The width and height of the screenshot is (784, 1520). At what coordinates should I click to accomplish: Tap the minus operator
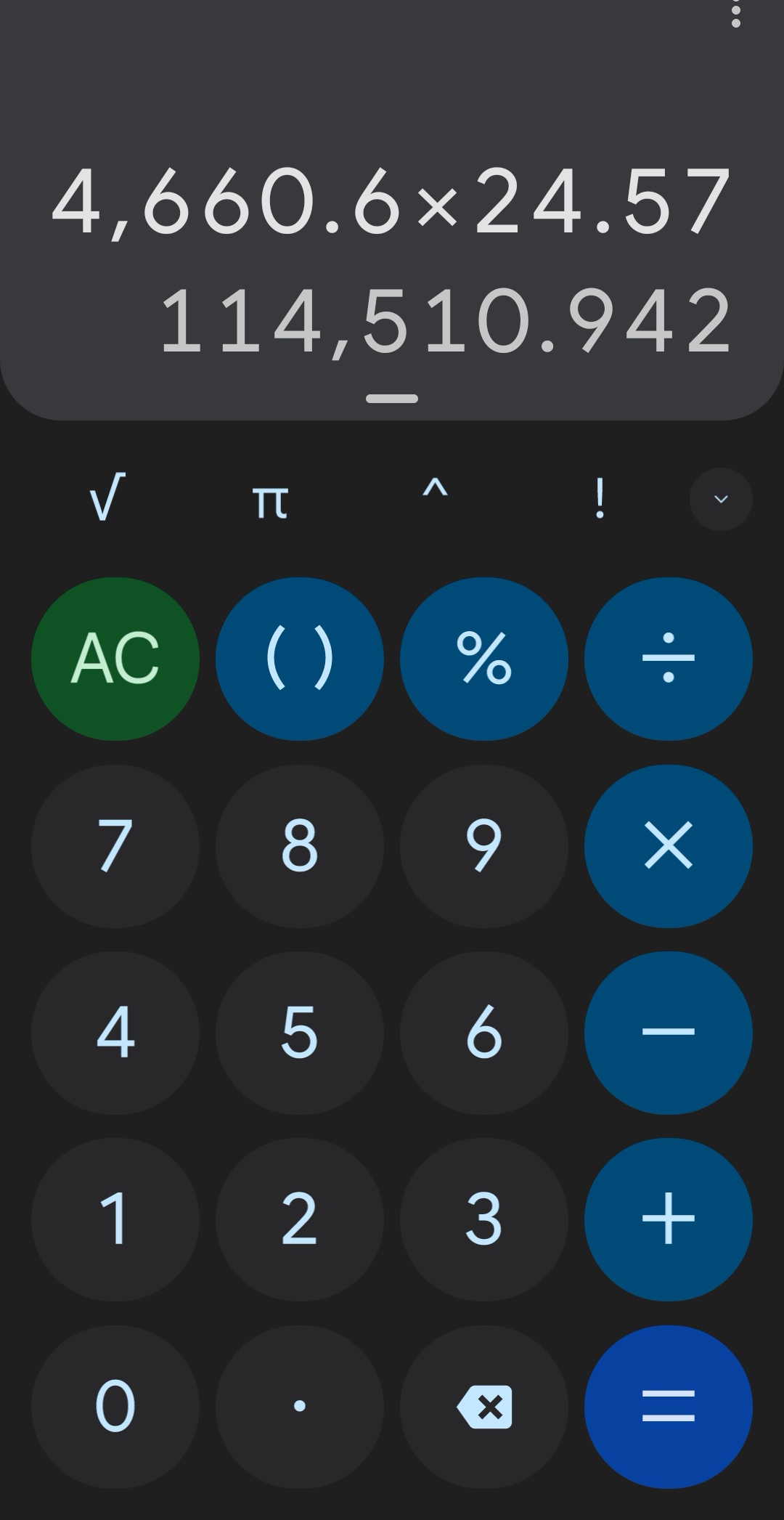coord(669,1033)
